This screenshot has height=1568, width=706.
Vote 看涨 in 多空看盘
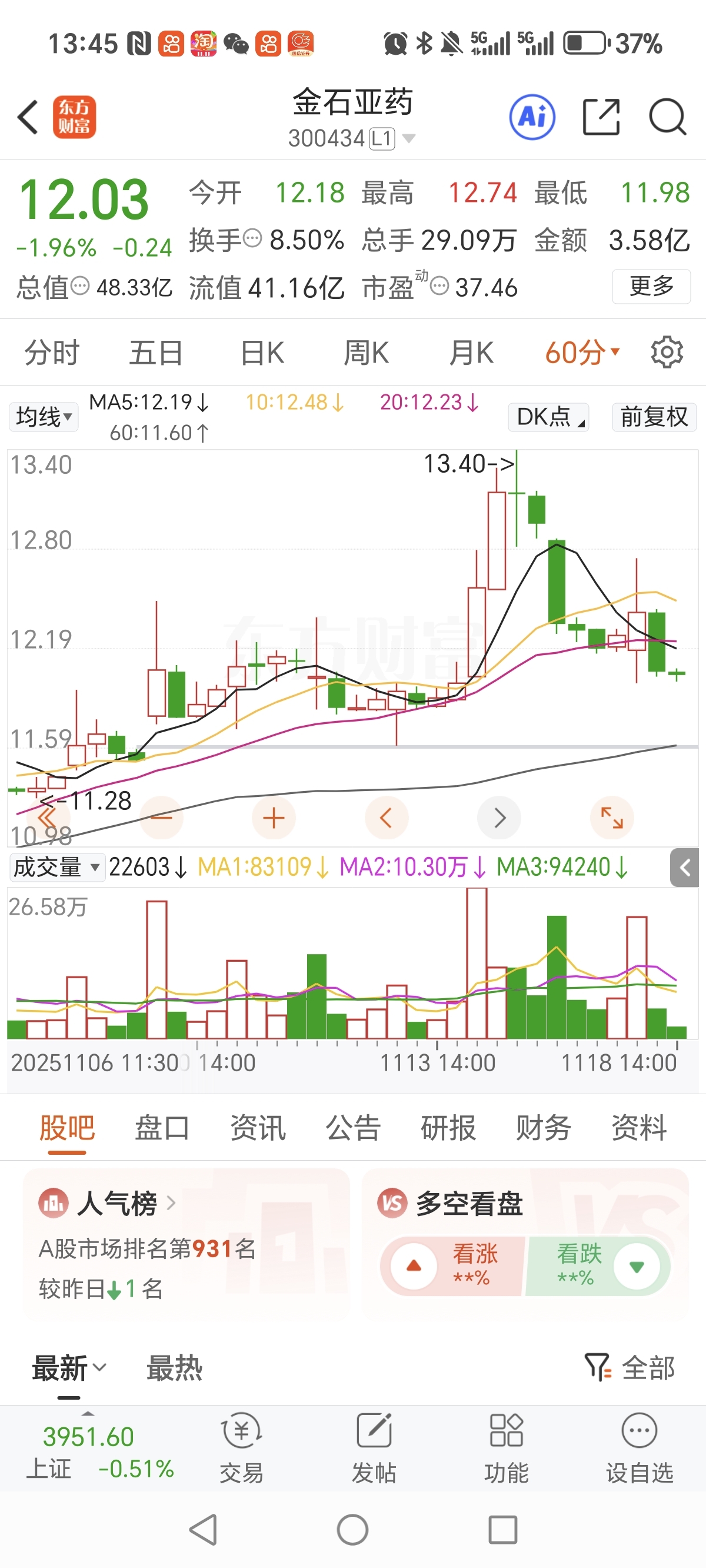[454, 1265]
